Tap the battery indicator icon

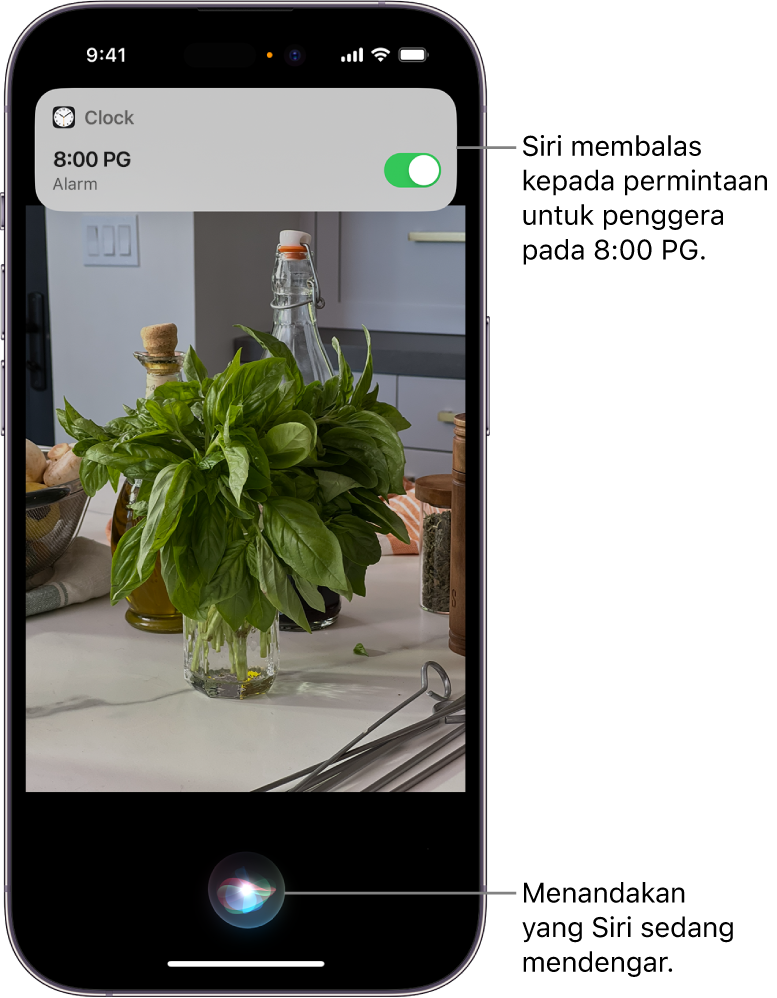(x=413, y=55)
